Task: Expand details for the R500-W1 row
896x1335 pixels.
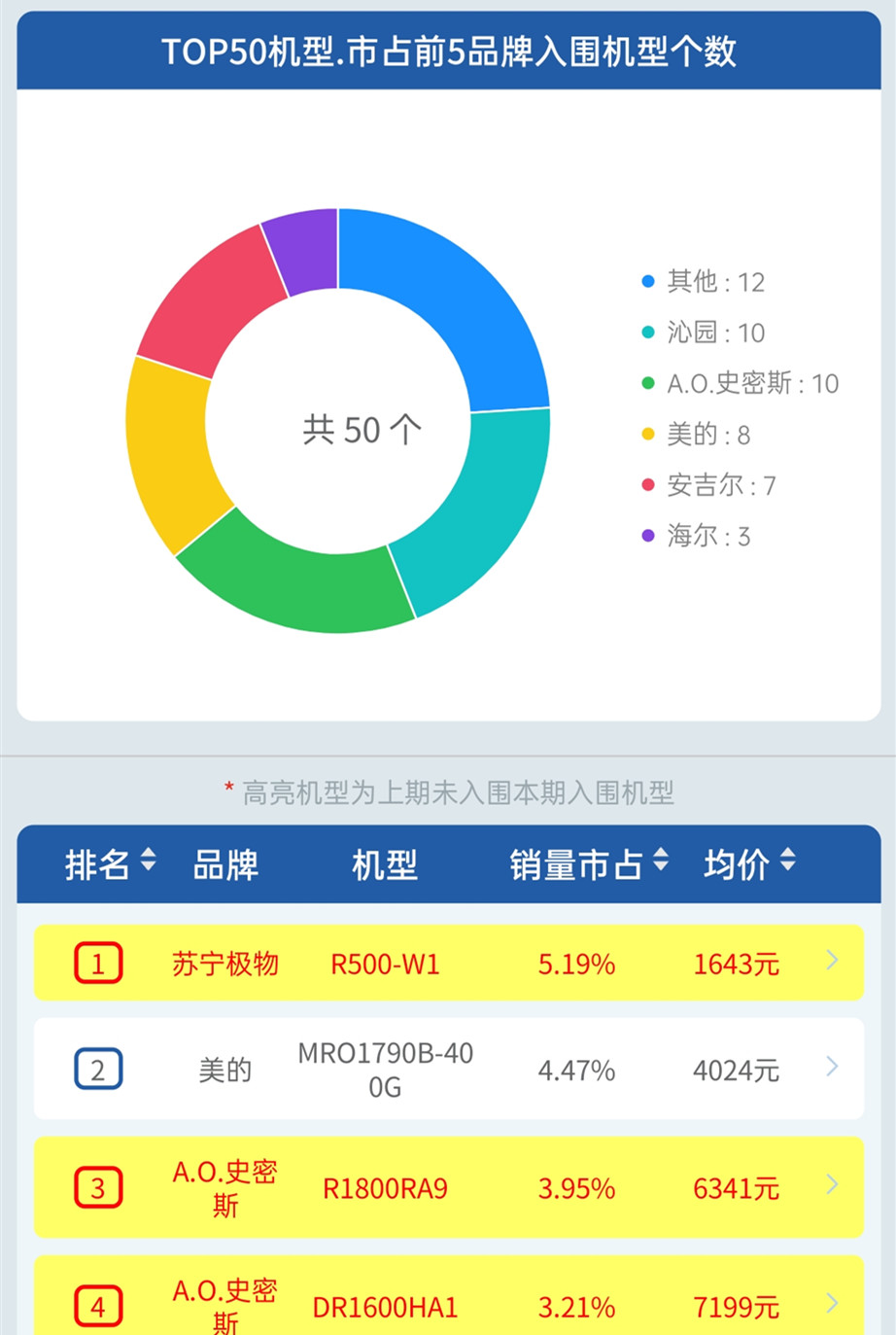Action: [832, 963]
